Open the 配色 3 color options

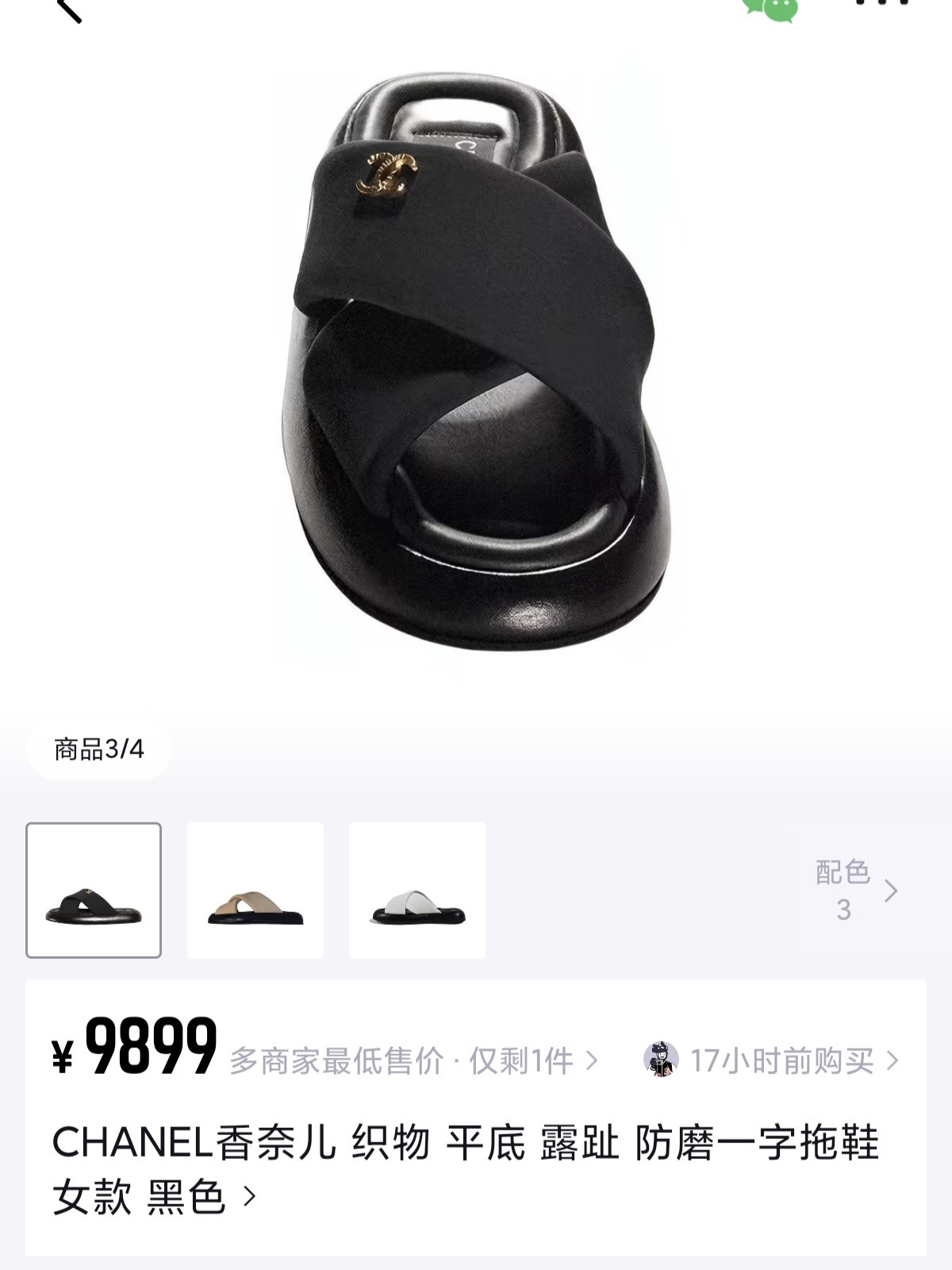[855, 890]
